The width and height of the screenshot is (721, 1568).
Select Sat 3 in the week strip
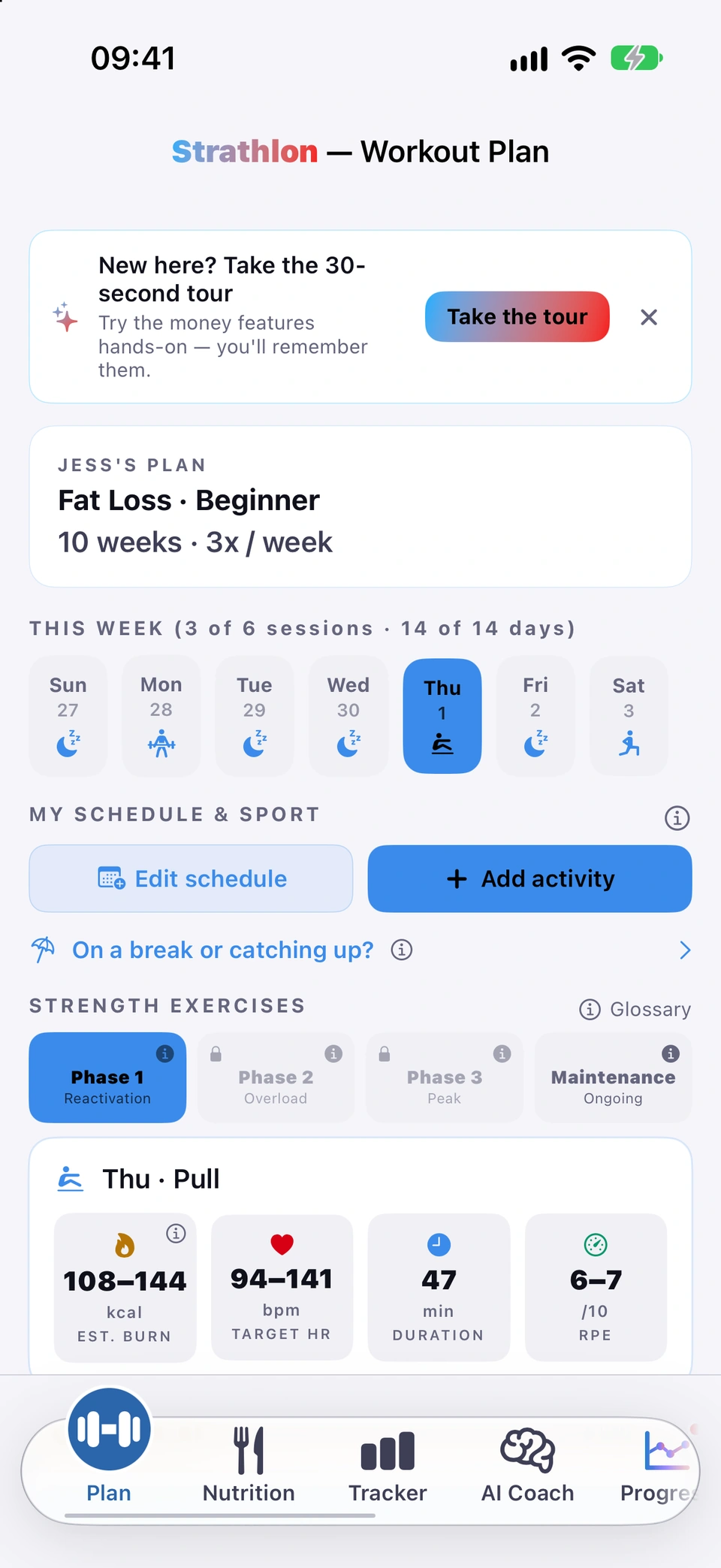tap(629, 715)
